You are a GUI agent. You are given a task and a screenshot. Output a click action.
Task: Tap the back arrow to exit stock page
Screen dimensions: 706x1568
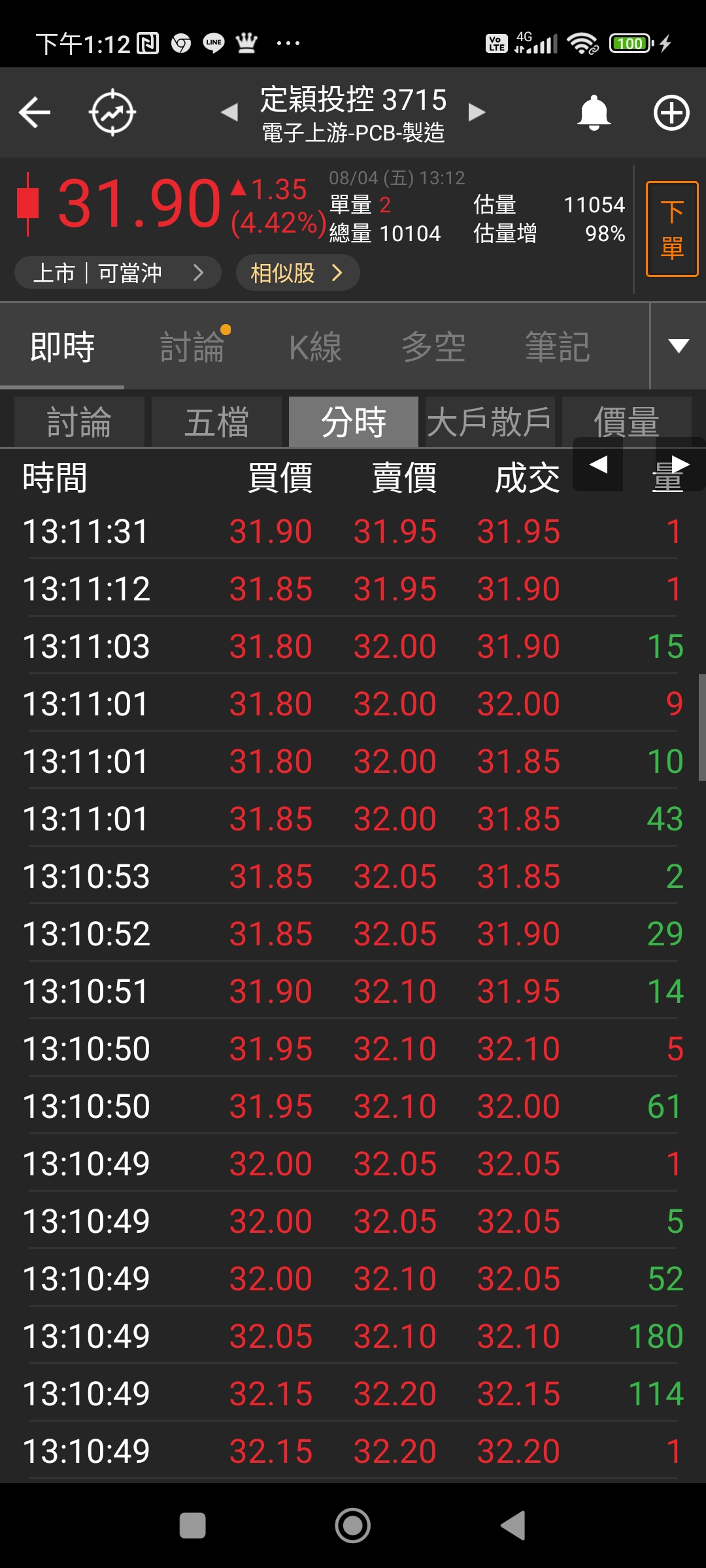(35, 112)
